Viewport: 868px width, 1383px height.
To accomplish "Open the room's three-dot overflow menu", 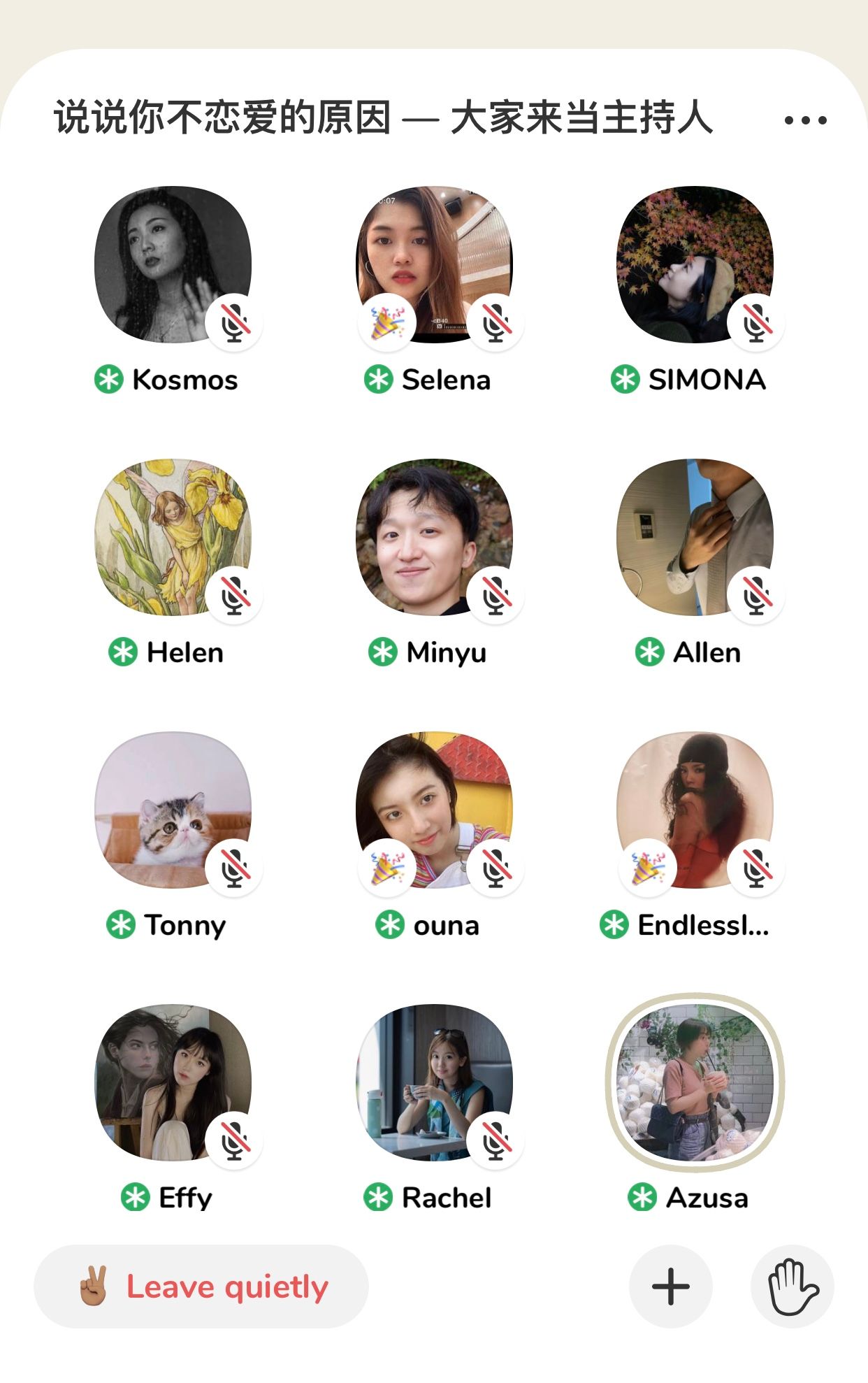I will [805, 120].
